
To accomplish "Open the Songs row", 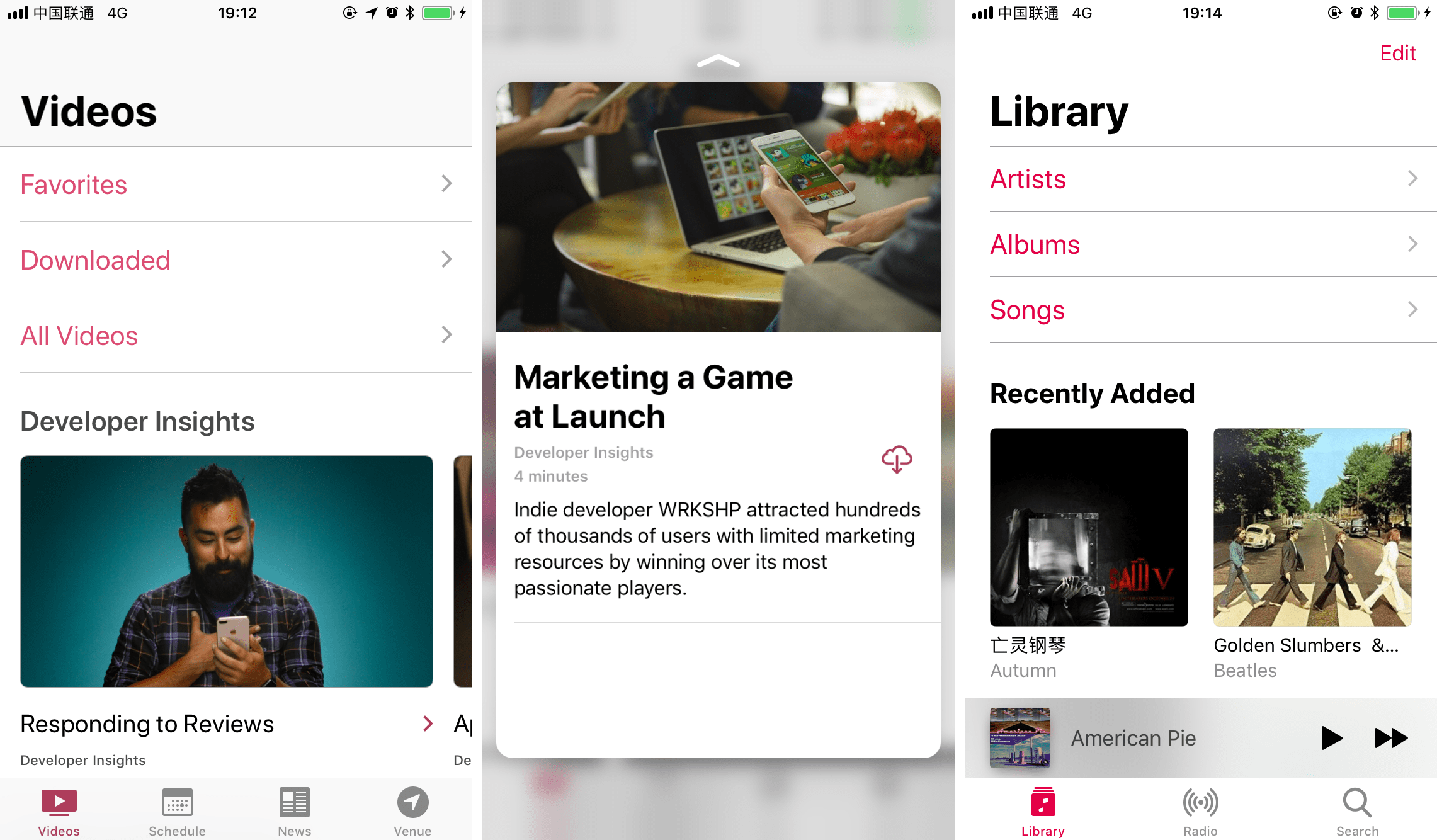I will click(1203, 310).
